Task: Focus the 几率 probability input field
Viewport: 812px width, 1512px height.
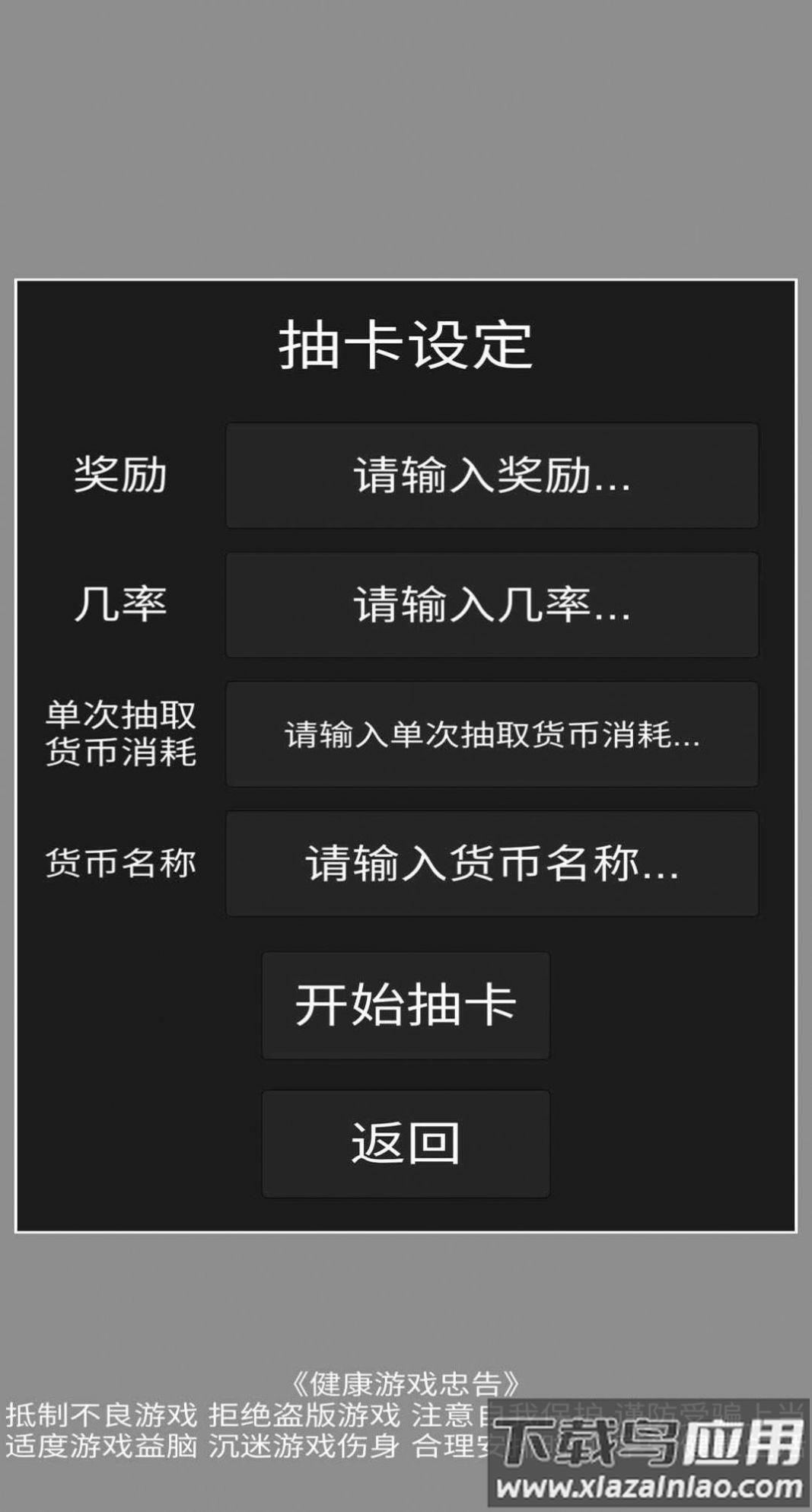Action: point(492,605)
